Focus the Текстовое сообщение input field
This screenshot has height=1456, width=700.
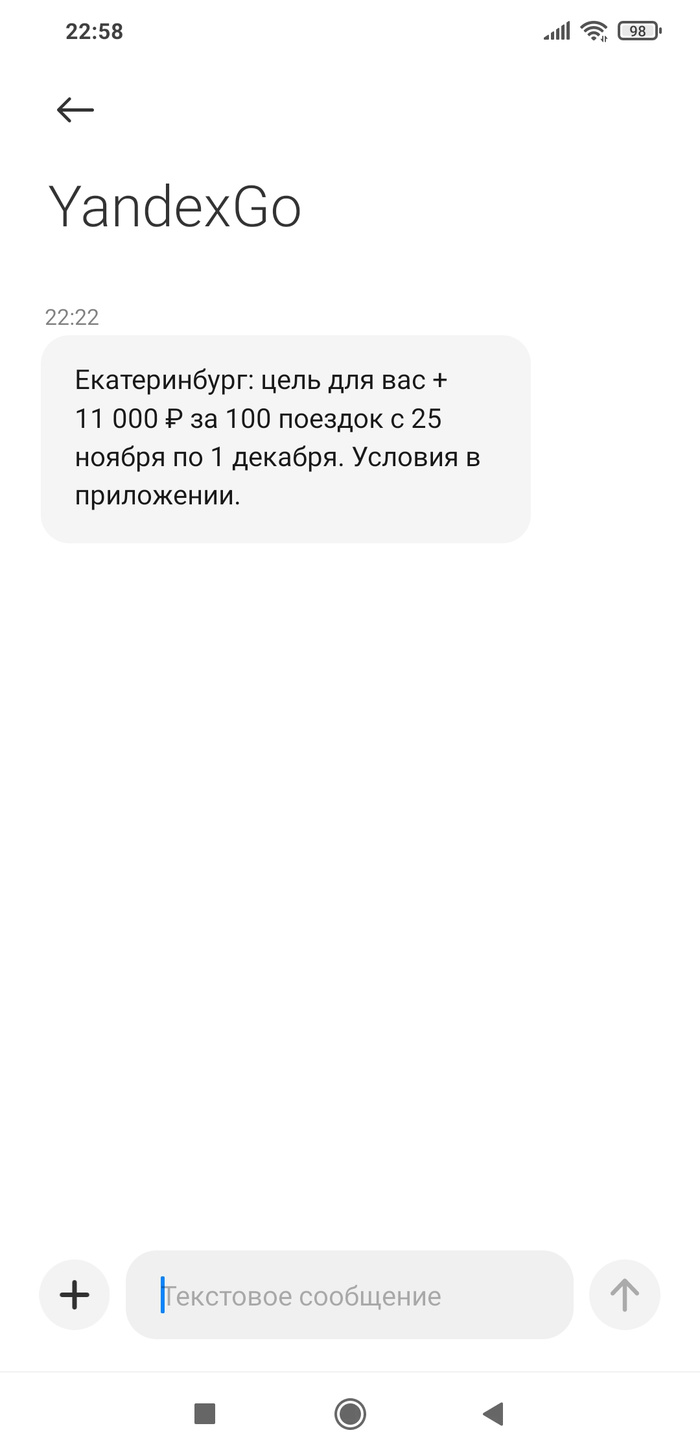tap(350, 1296)
